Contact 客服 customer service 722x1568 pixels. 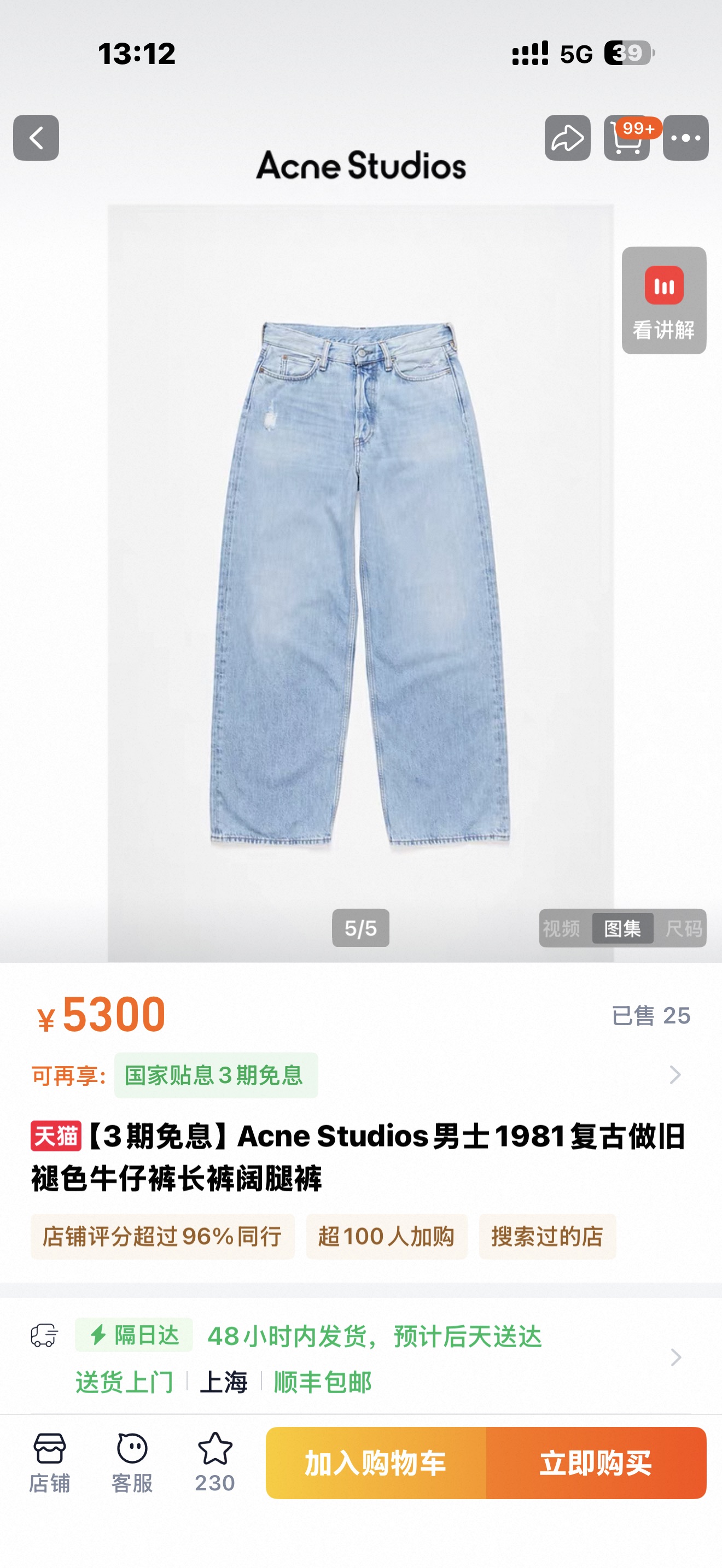[x=132, y=1462]
